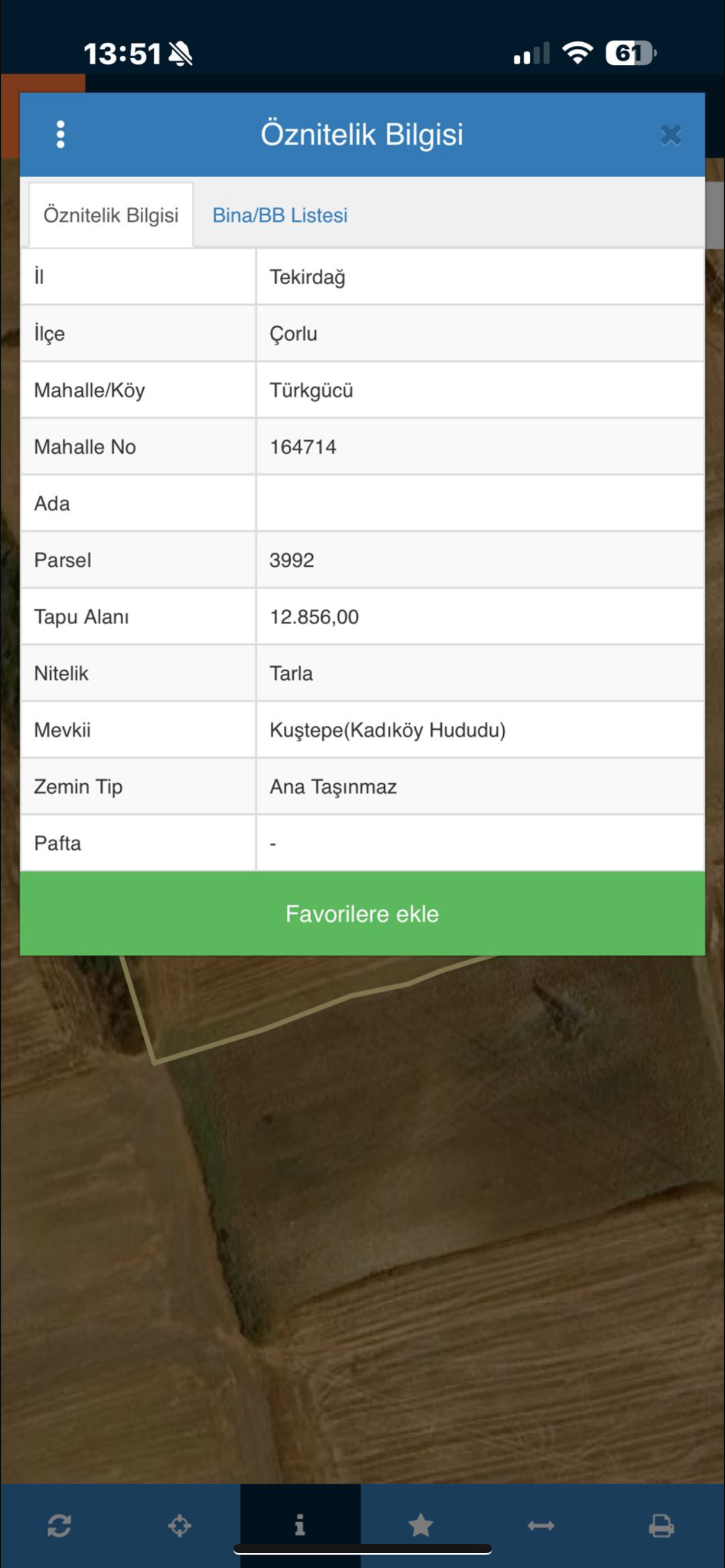The width and height of the screenshot is (725, 1568).
Task: Close the Öznitelik Bilgisi dialog
Action: [x=670, y=134]
